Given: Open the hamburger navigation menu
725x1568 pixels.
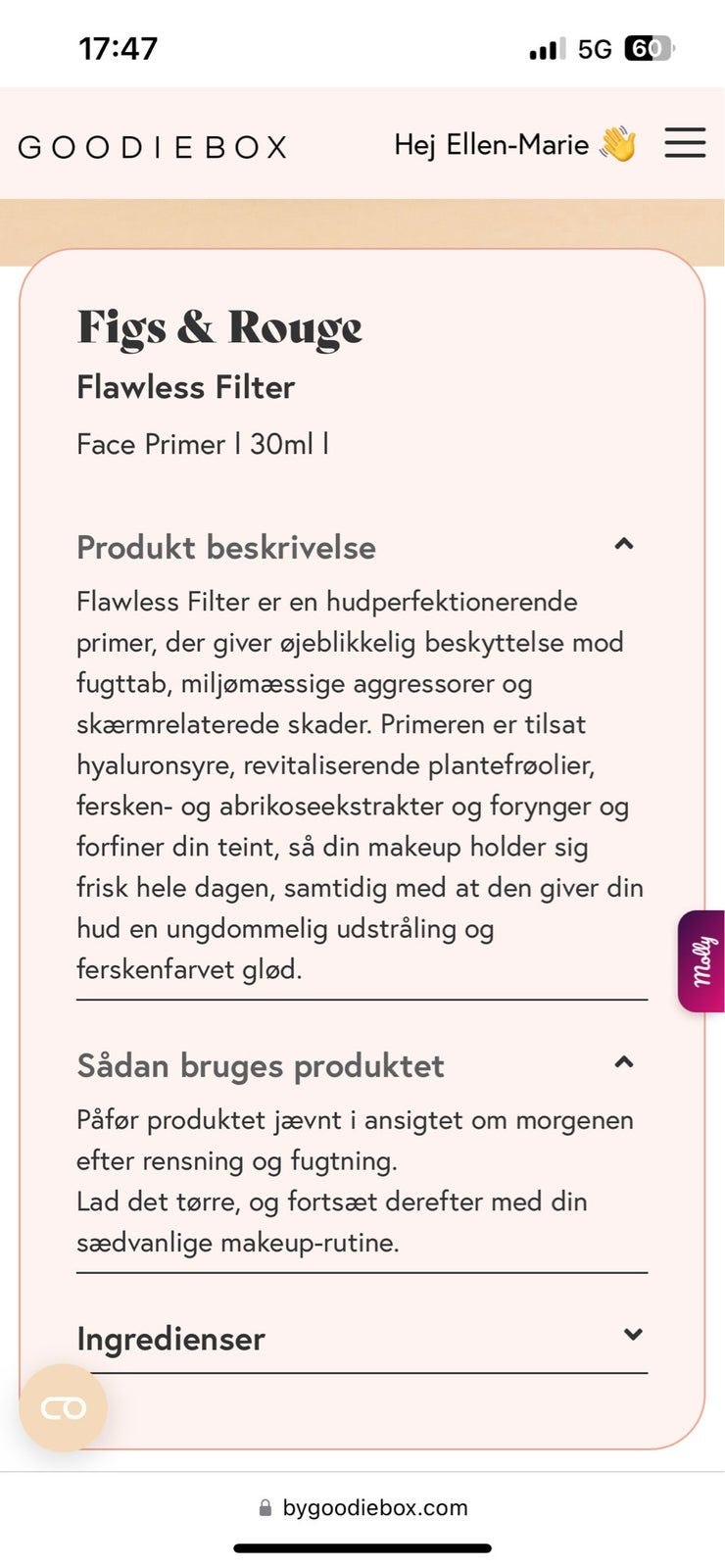Looking at the screenshot, I should (685, 143).
